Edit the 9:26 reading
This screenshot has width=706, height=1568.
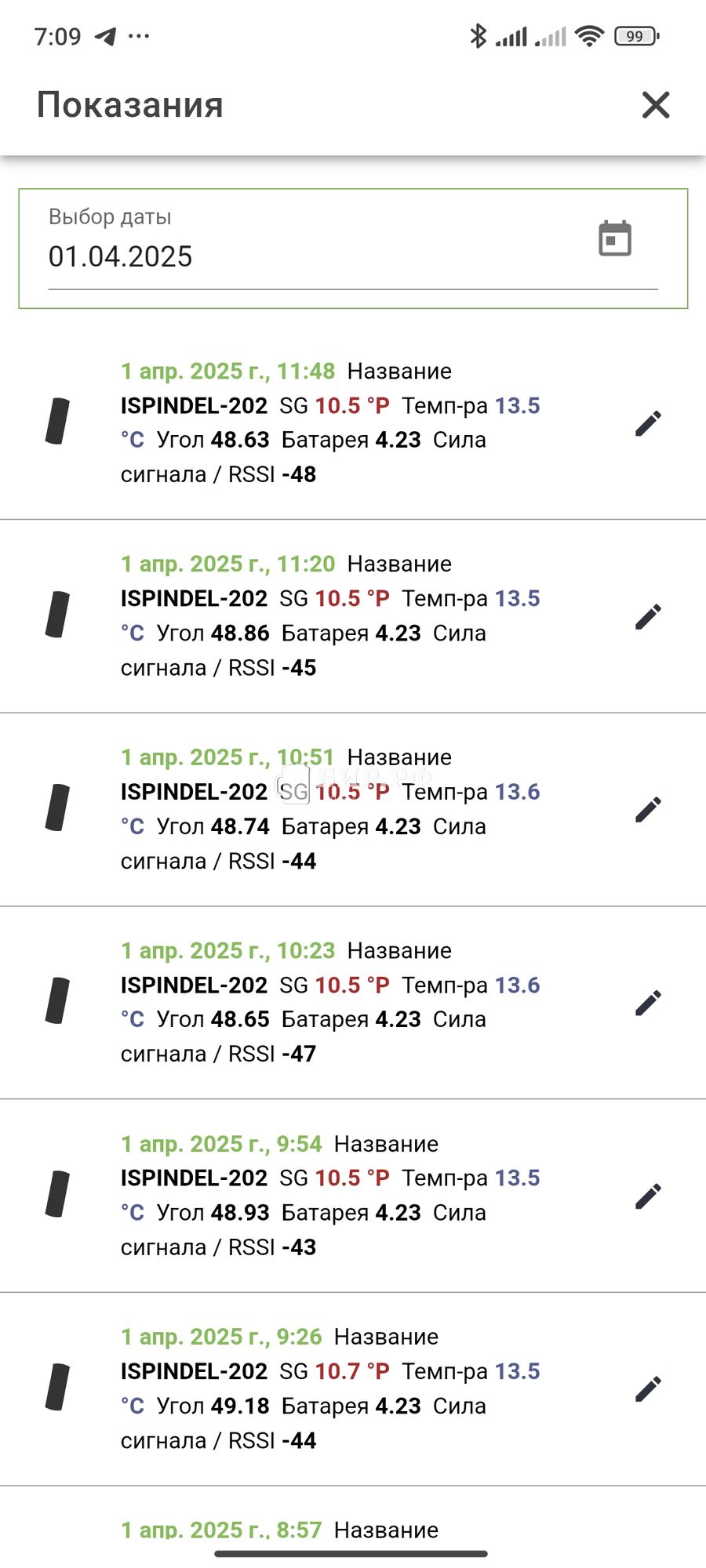pos(649,1388)
